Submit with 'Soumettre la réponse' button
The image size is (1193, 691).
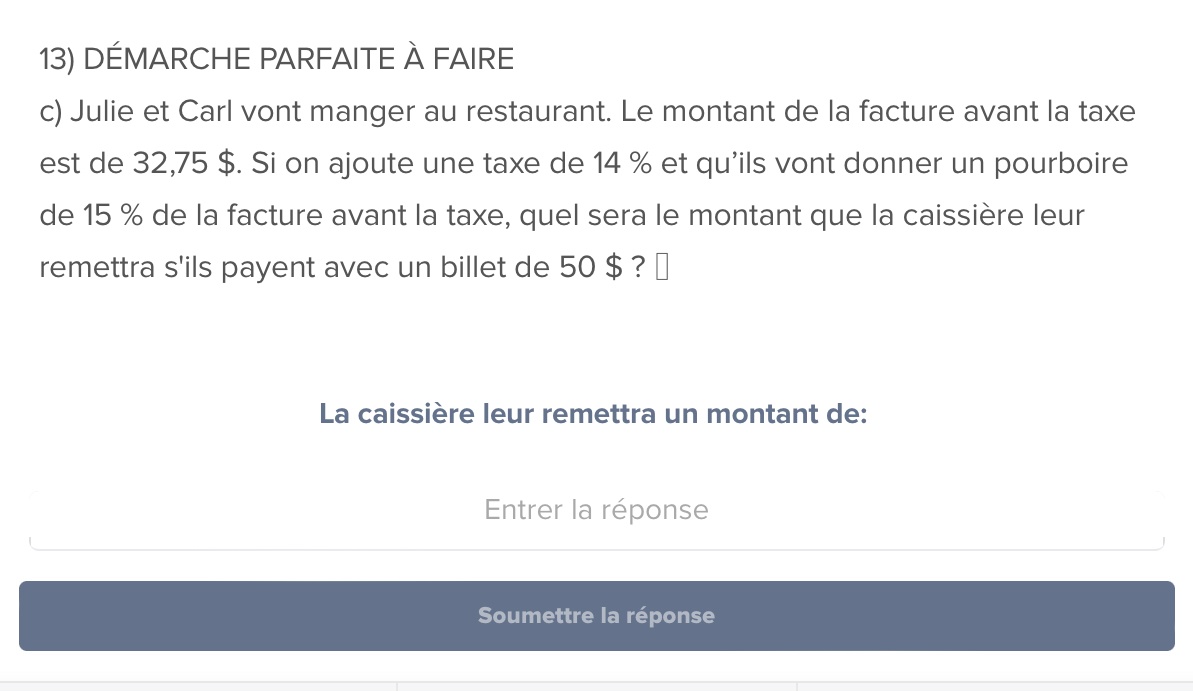596,616
